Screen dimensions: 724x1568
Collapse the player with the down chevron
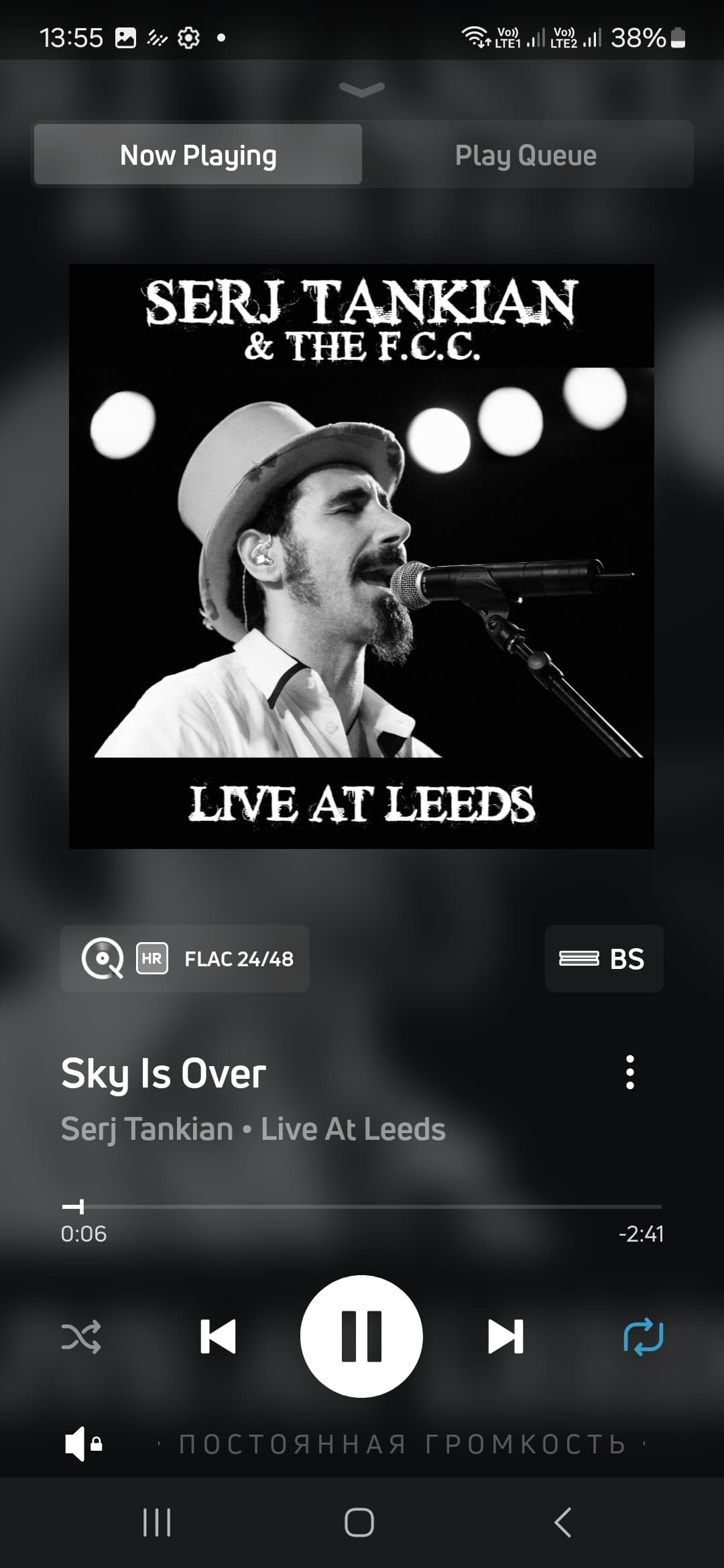[362, 90]
